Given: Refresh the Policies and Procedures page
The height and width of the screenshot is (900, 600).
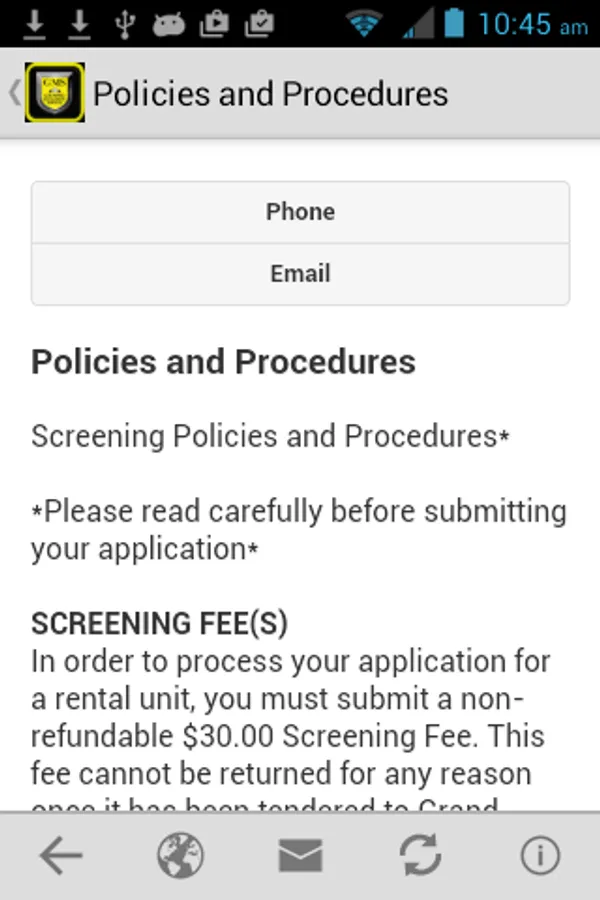Looking at the screenshot, I should (421, 856).
